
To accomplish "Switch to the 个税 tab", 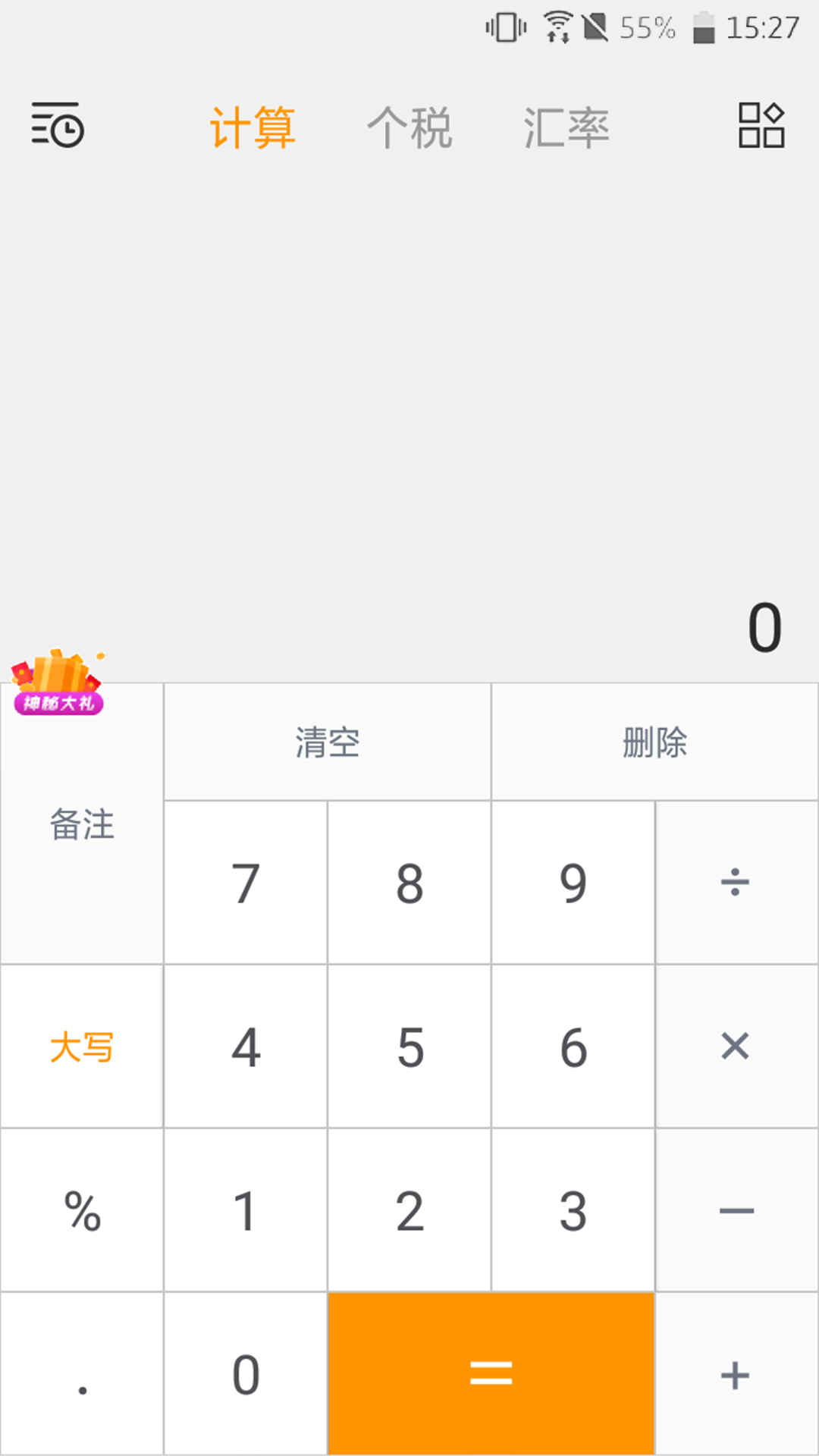I will 409,127.
